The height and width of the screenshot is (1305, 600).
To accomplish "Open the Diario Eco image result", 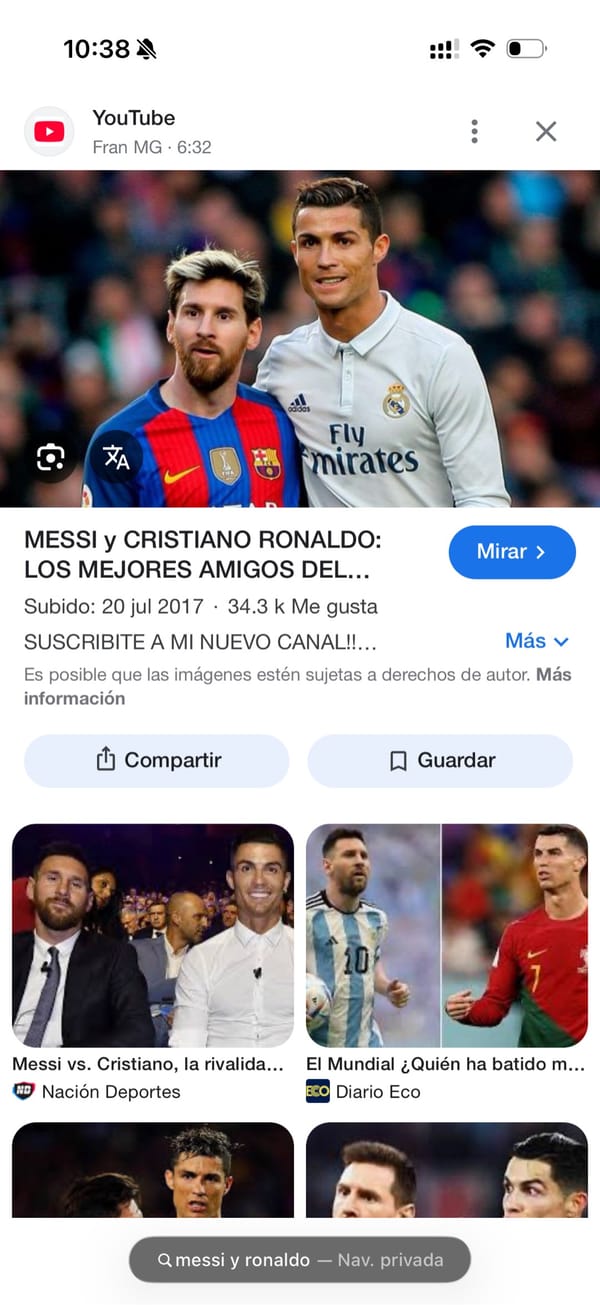I will pyautogui.click(x=446, y=935).
